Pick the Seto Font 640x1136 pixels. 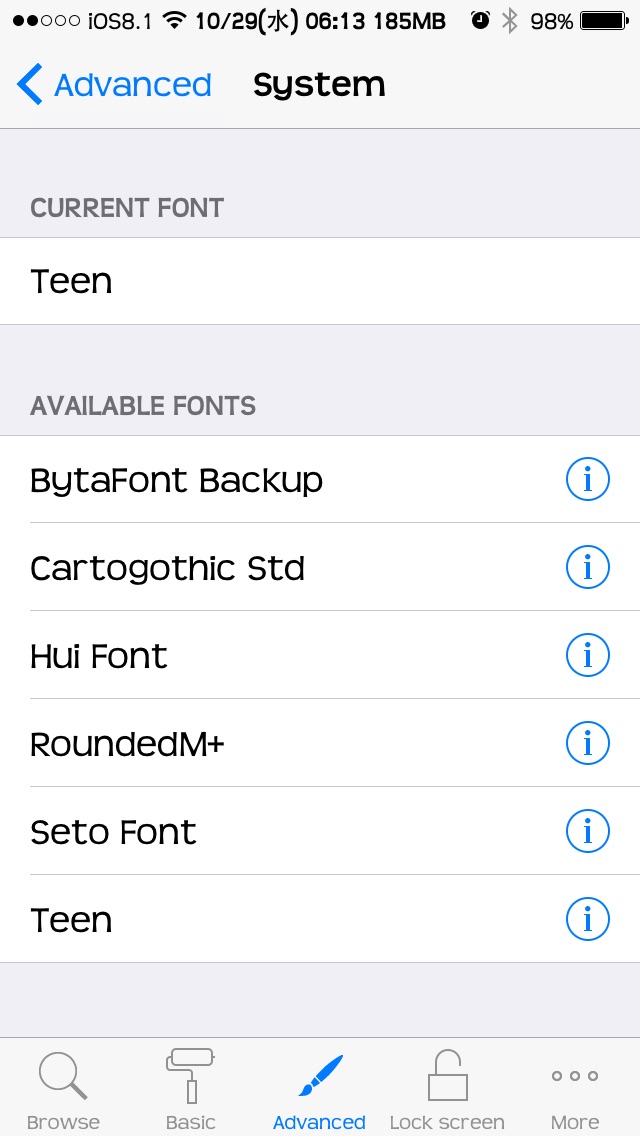coord(320,832)
